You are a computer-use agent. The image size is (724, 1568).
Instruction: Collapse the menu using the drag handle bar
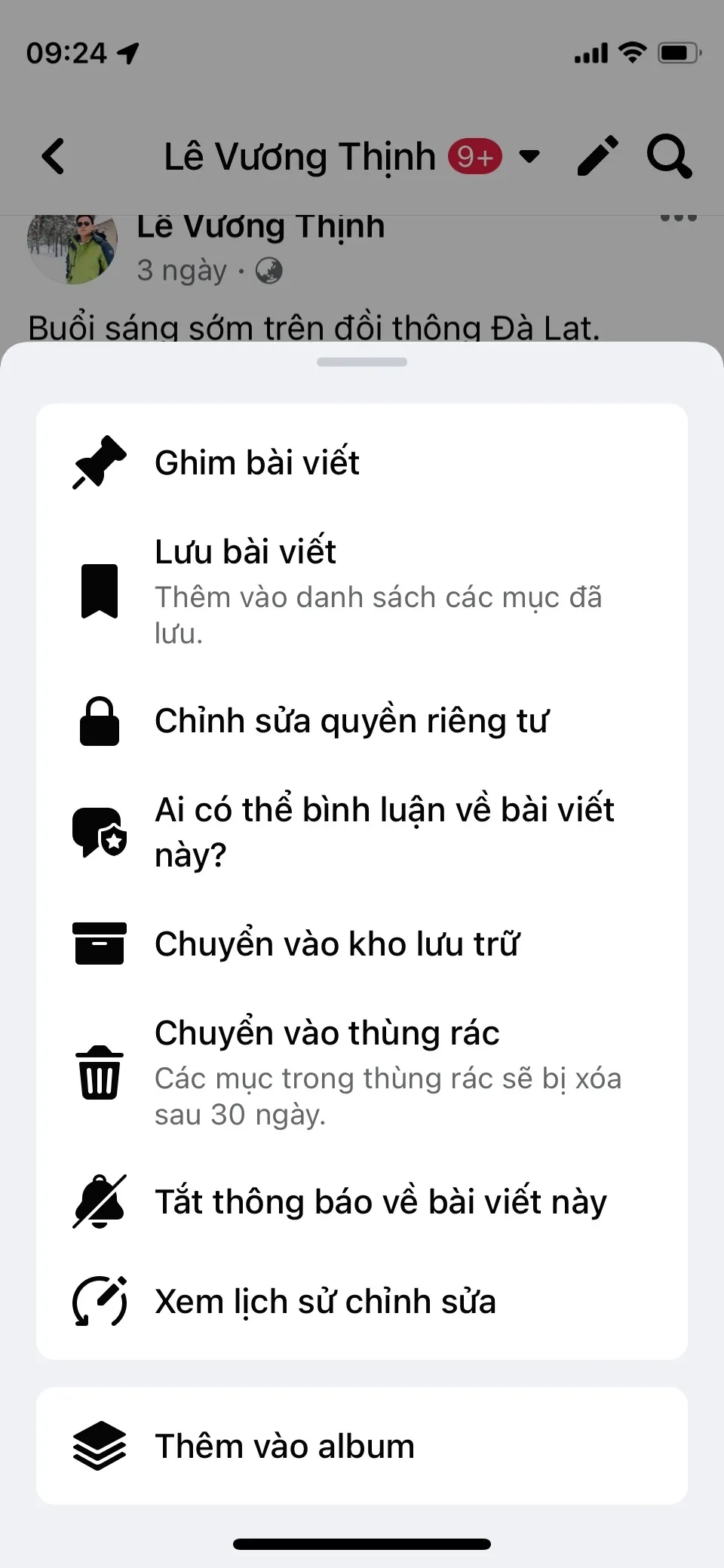pos(362,362)
